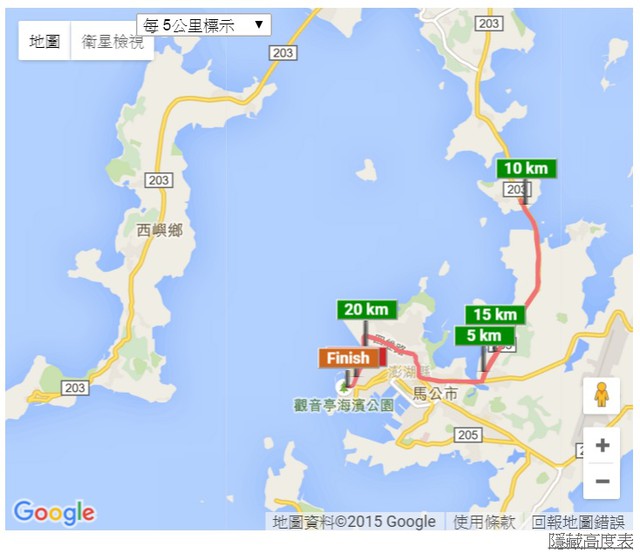The height and width of the screenshot is (553, 640).
Task: Open Google logo link on map
Action: click(x=54, y=513)
